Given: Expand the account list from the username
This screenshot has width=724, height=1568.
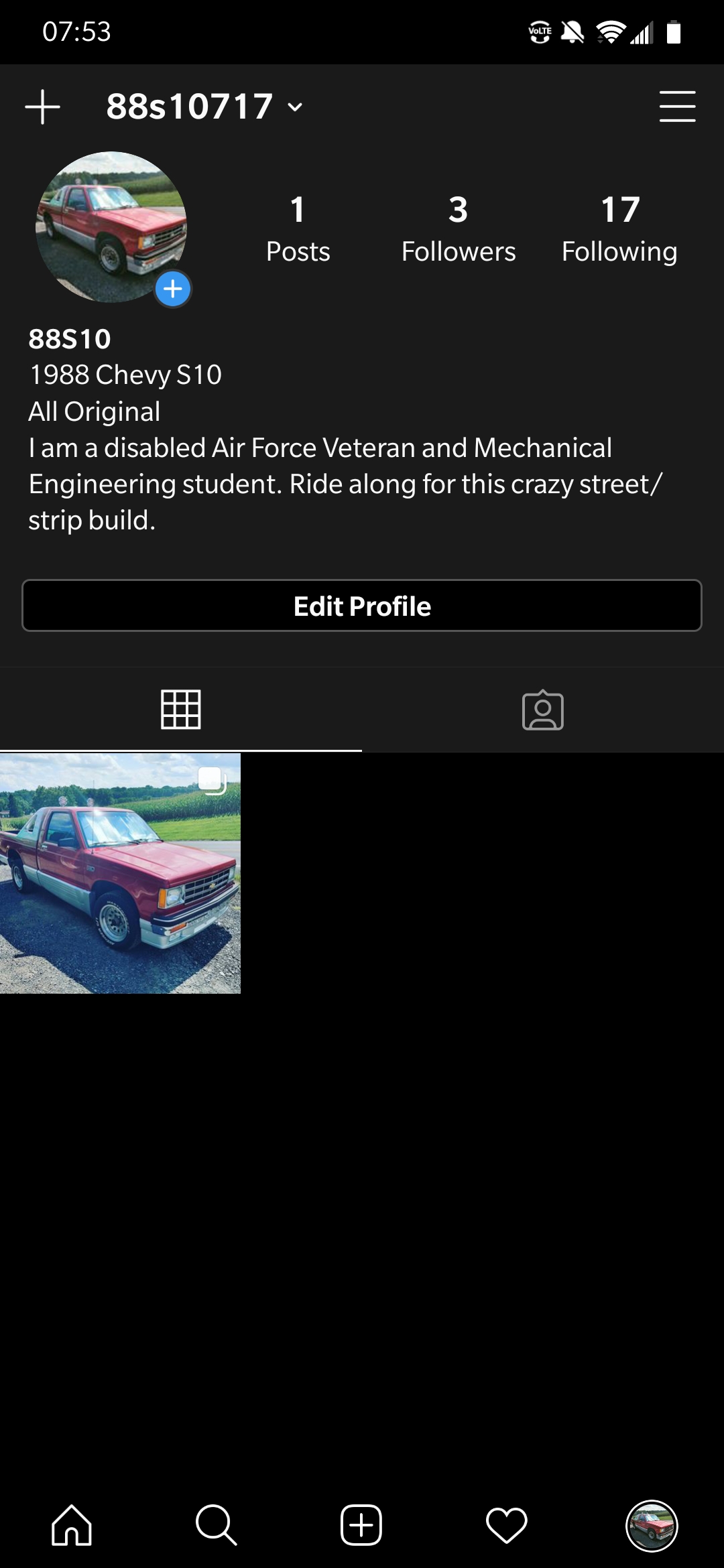Looking at the screenshot, I should point(190,107).
